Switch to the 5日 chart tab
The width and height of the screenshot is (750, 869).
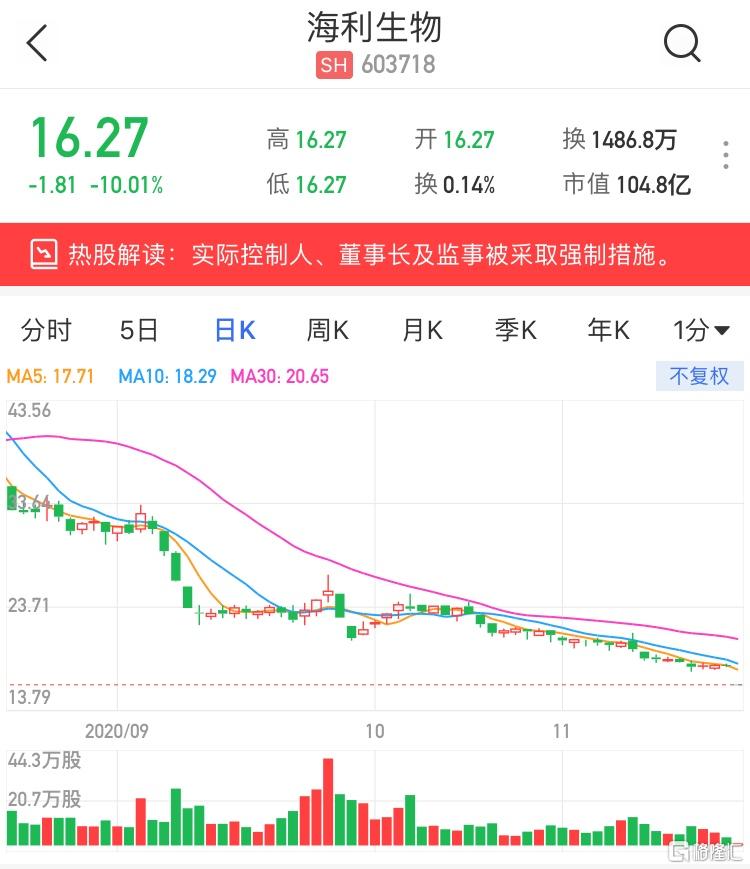click(x=138, y=330)
